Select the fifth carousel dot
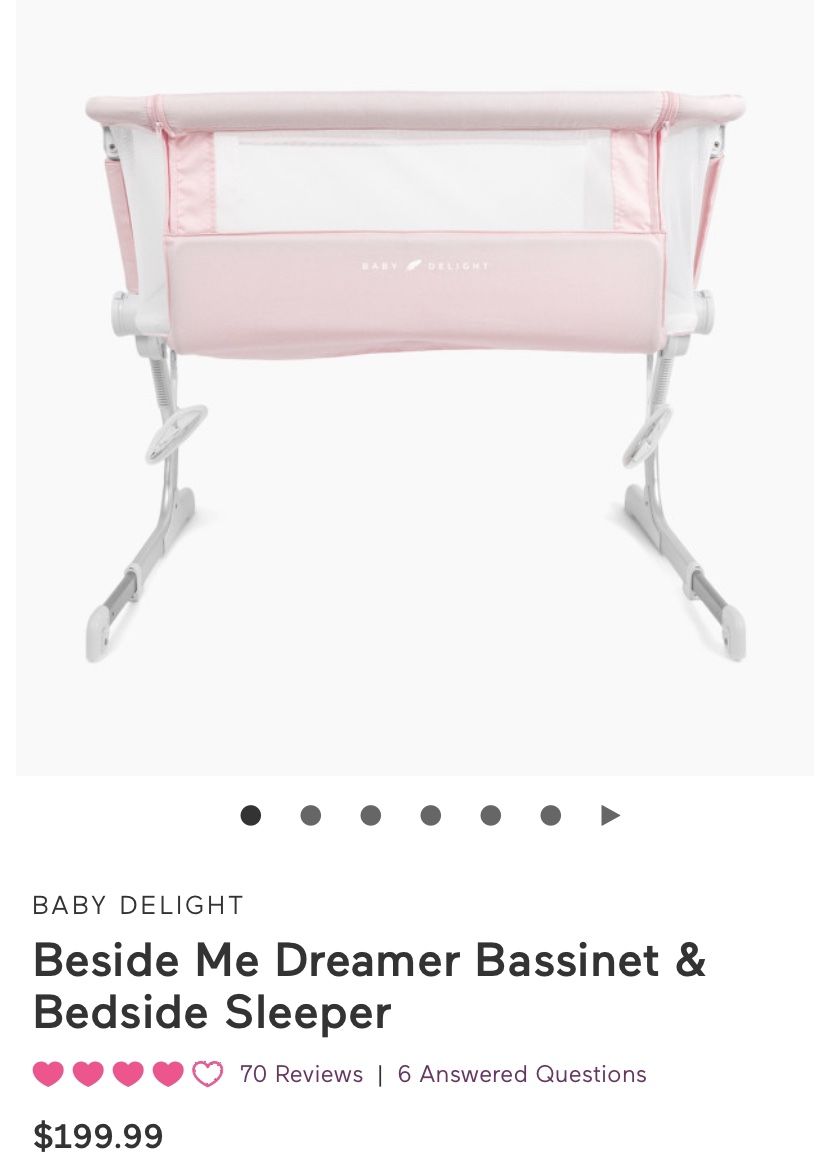This screenshot has width=828, height=1167. click(491, 816)
